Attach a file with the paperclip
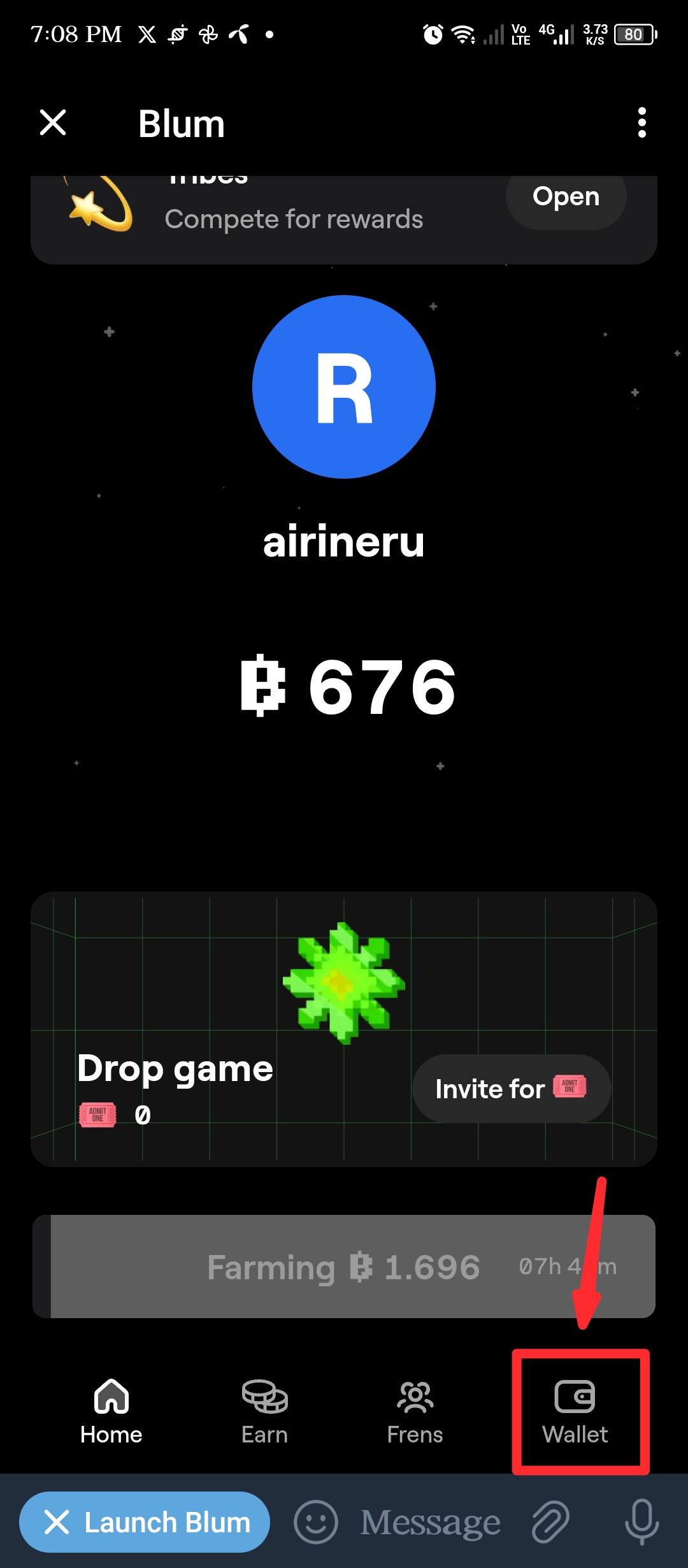Screen dimensions: 688x1568 click(x=550, y=1522)
